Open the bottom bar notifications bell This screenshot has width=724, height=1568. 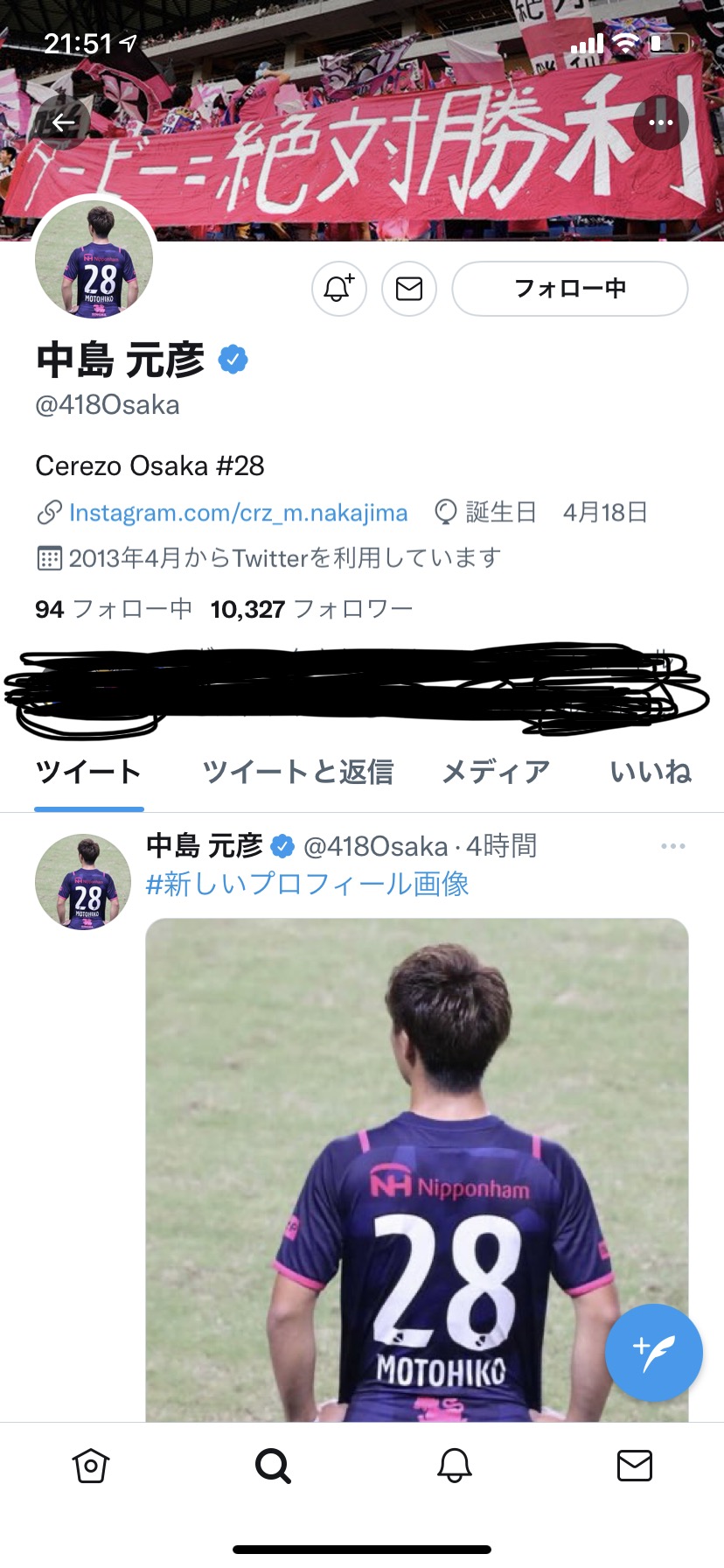455,1465
